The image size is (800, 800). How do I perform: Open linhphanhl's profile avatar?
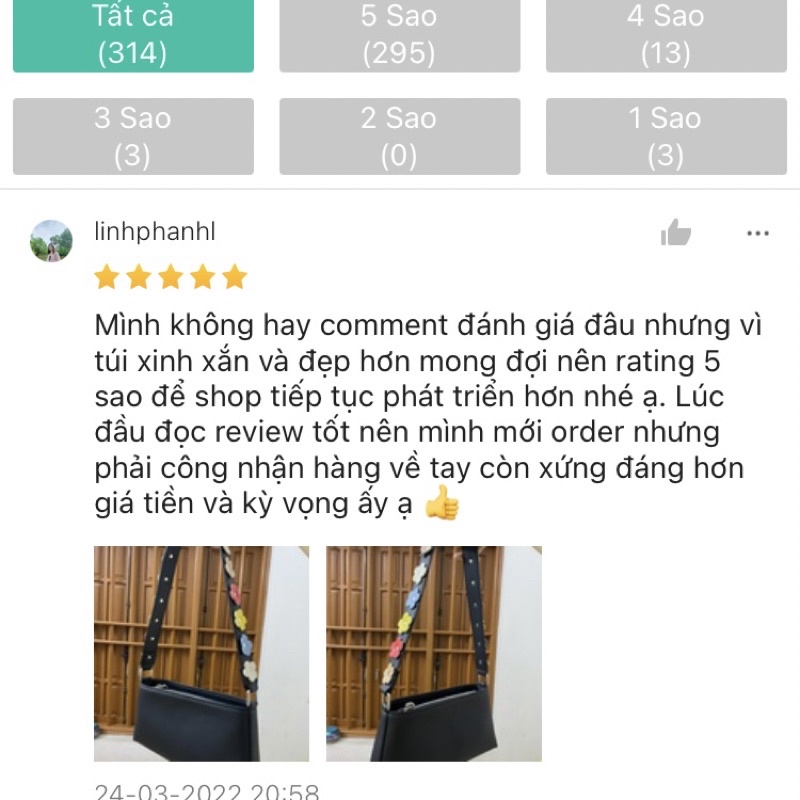(52, 241)
